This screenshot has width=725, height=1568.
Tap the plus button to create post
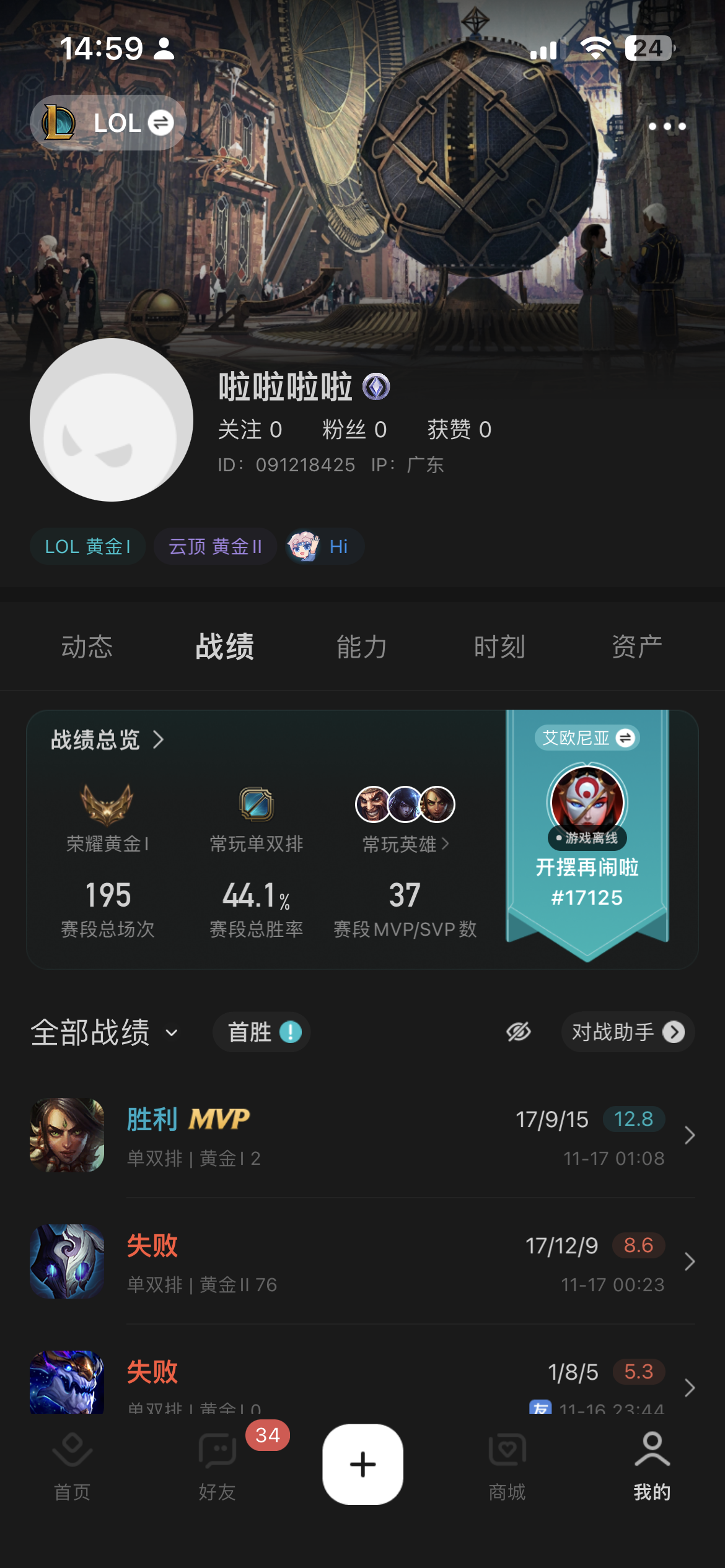coord(362,1464)
